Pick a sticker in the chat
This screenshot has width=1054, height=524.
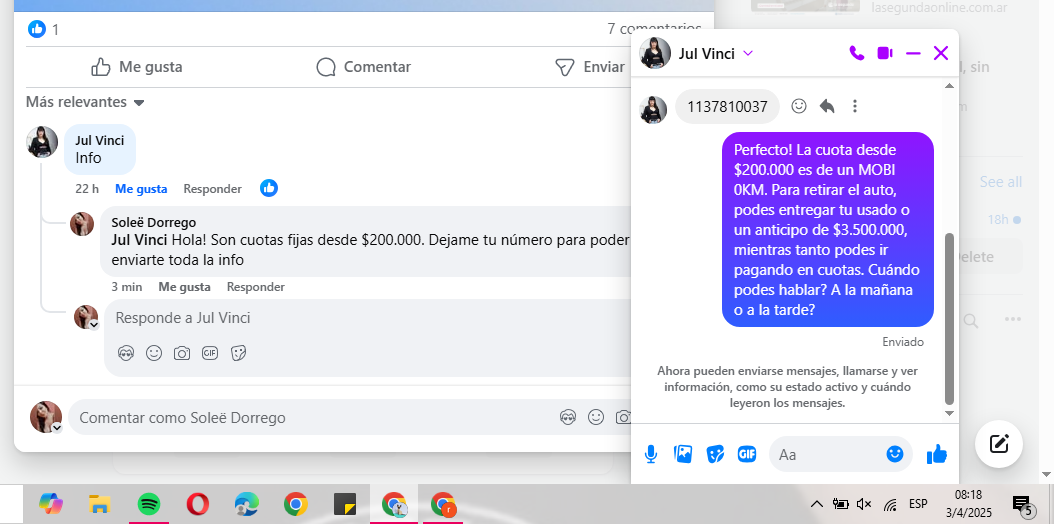[x=715, y=454]
